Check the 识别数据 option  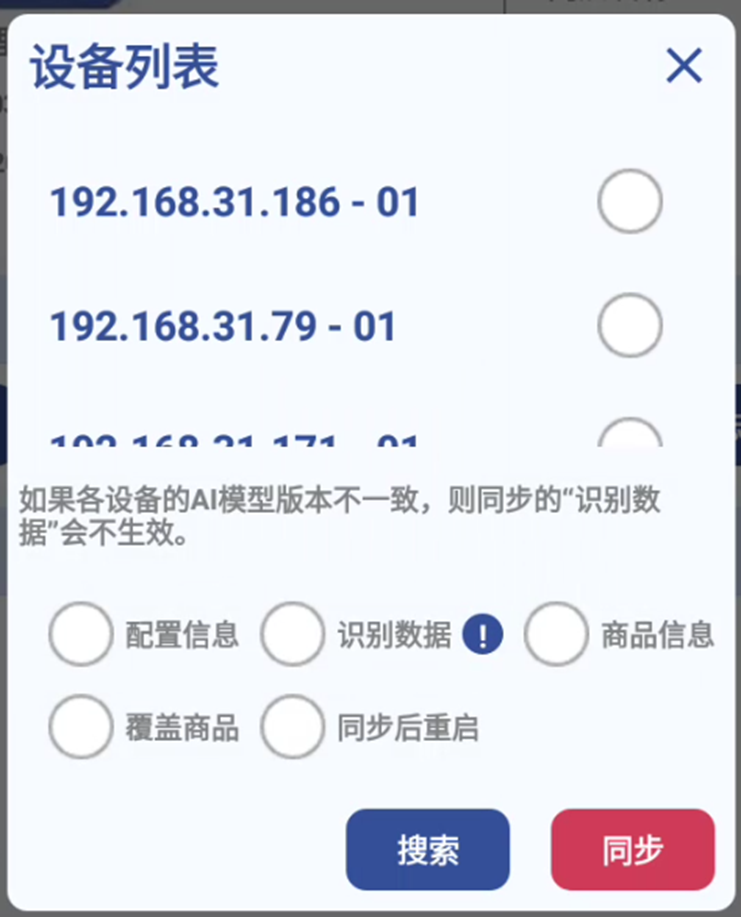point(293,634)
